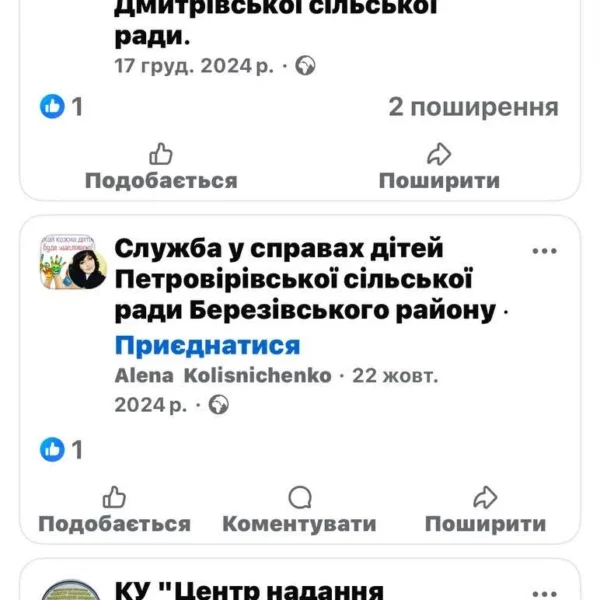Share the Alena Kolisnichenko post

(485, 510)
